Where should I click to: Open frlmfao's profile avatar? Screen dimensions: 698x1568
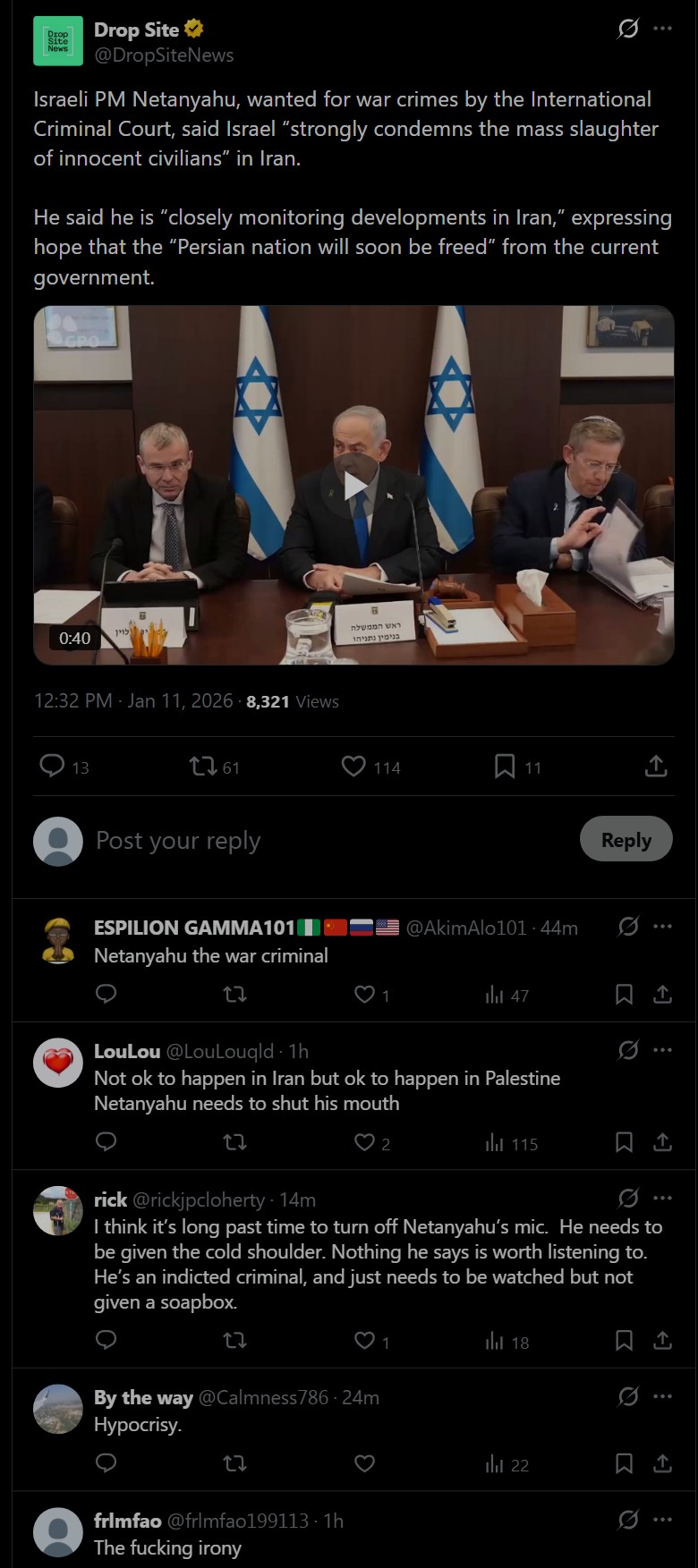(x=58, y=1531)
